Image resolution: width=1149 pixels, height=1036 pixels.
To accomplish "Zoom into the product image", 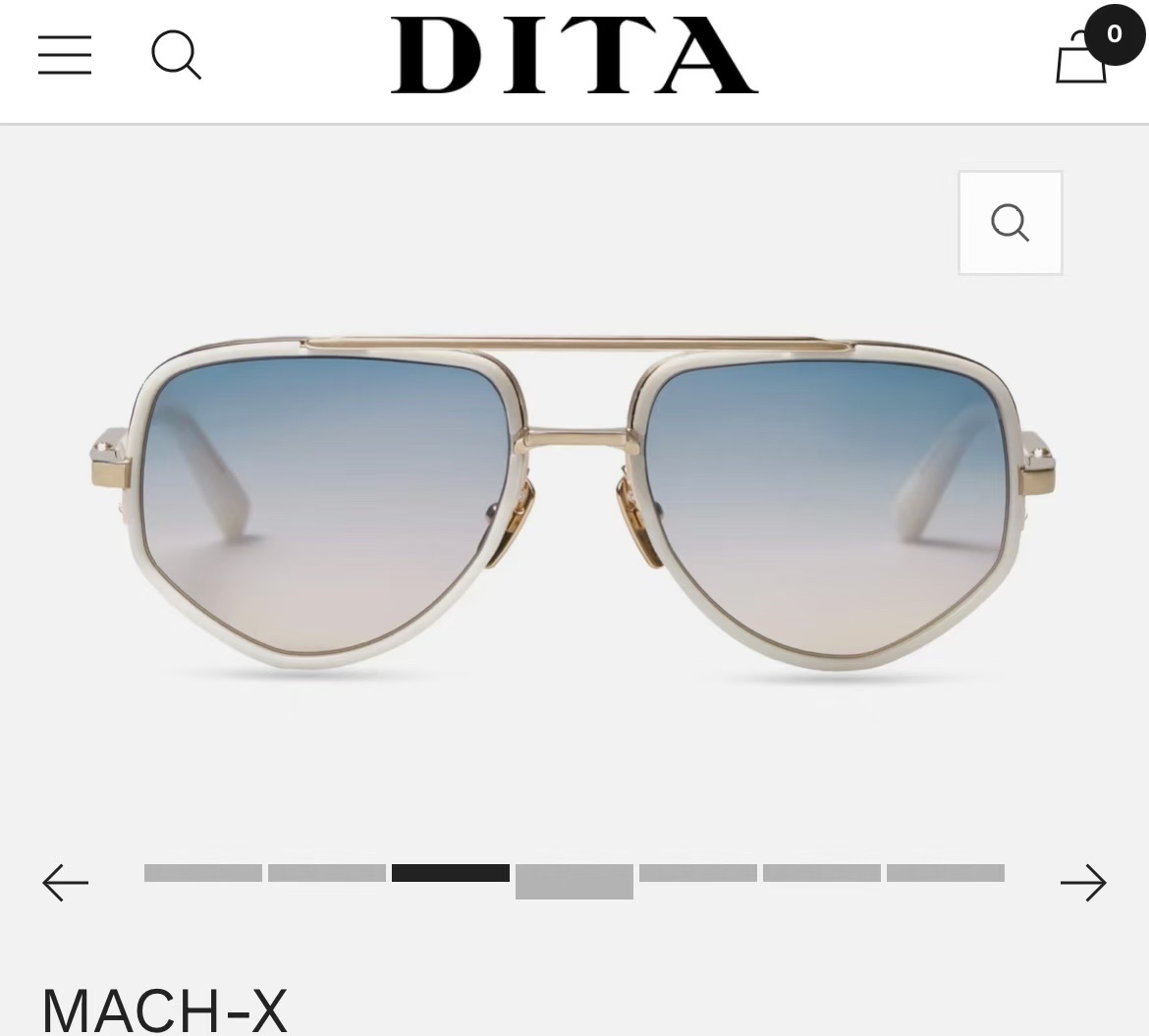I will [1010, 223].
